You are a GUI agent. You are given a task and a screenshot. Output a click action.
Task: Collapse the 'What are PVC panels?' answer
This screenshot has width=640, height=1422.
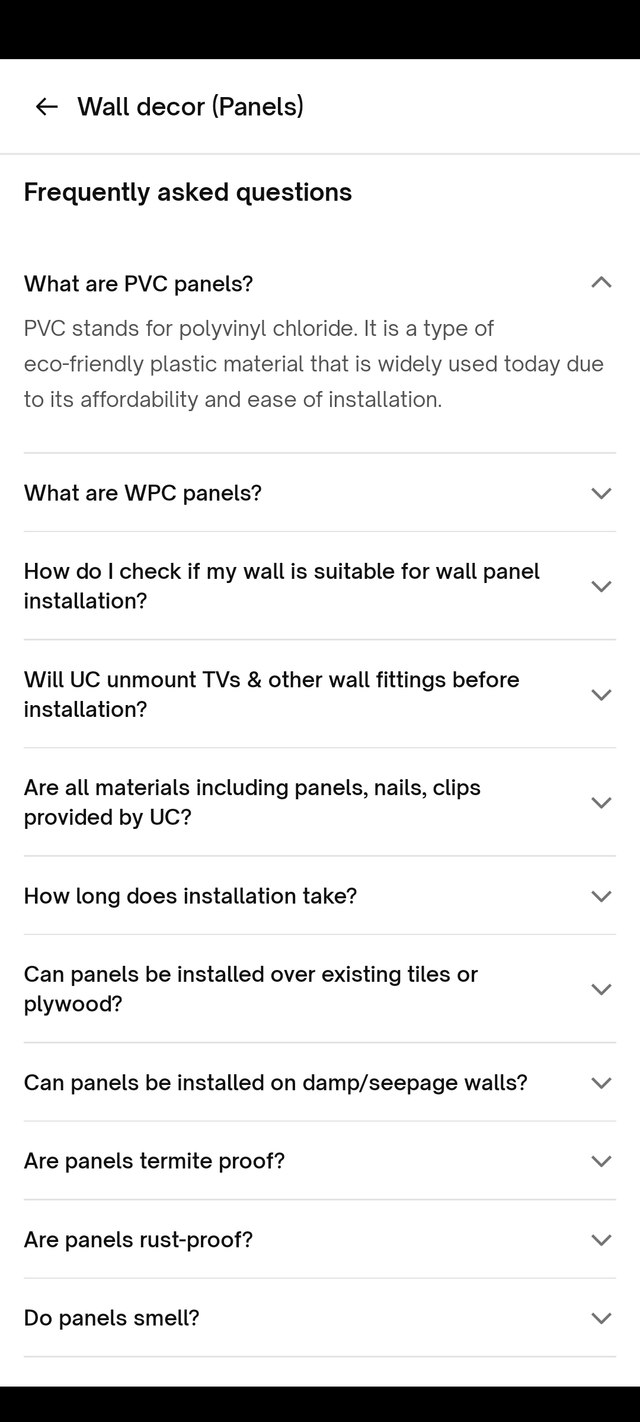click(x=600, y=283)
